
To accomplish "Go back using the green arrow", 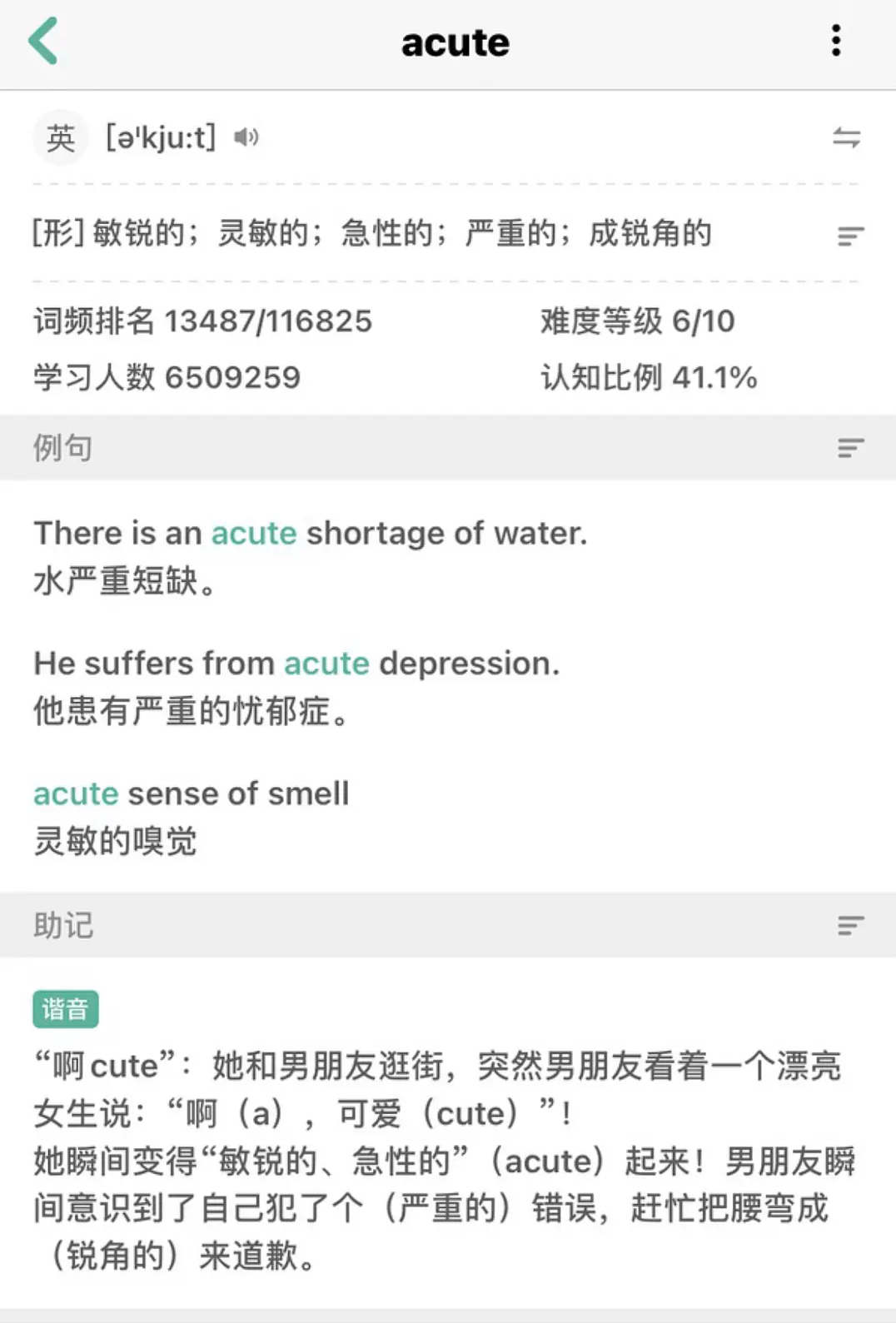I will tap(44, 41).
